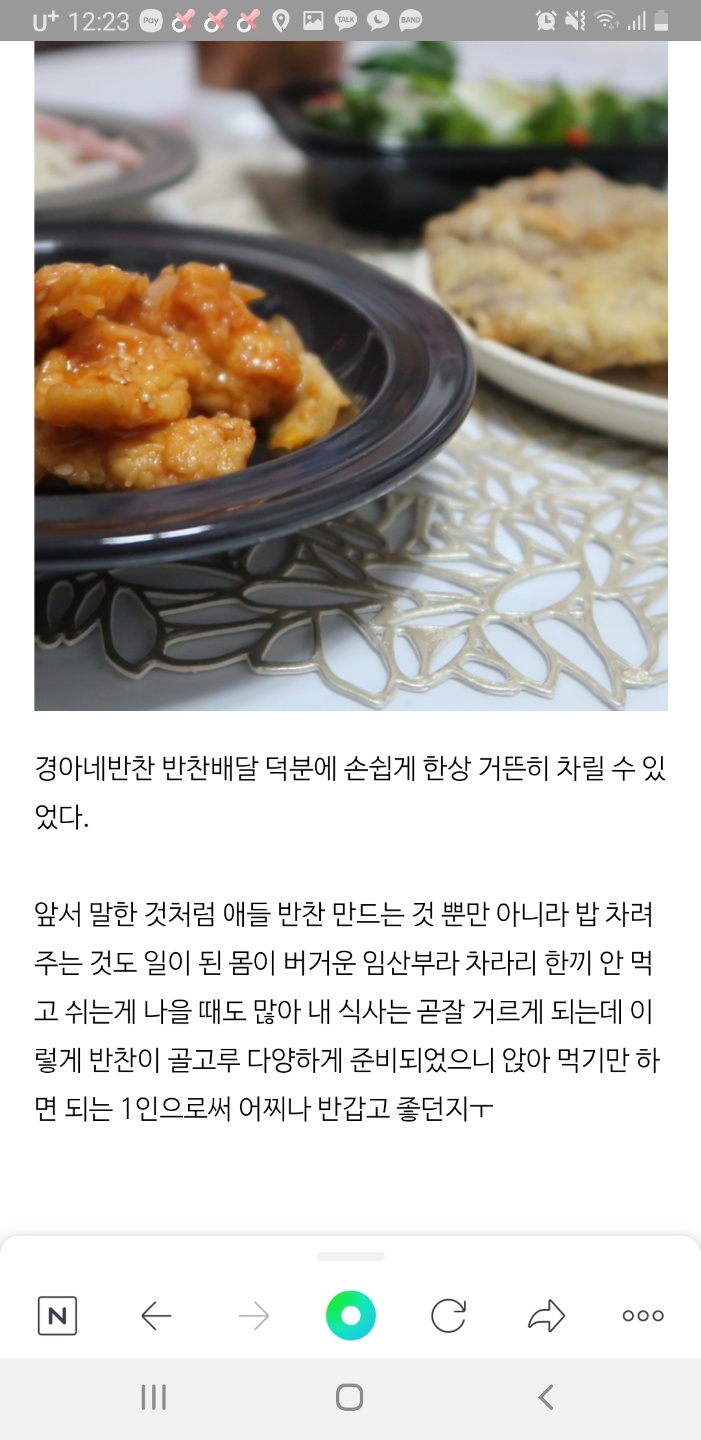Image resolution: width=701 pixels, height=1440 pixels.
Task: Open the three-dot more menu
Action: 643,1315
